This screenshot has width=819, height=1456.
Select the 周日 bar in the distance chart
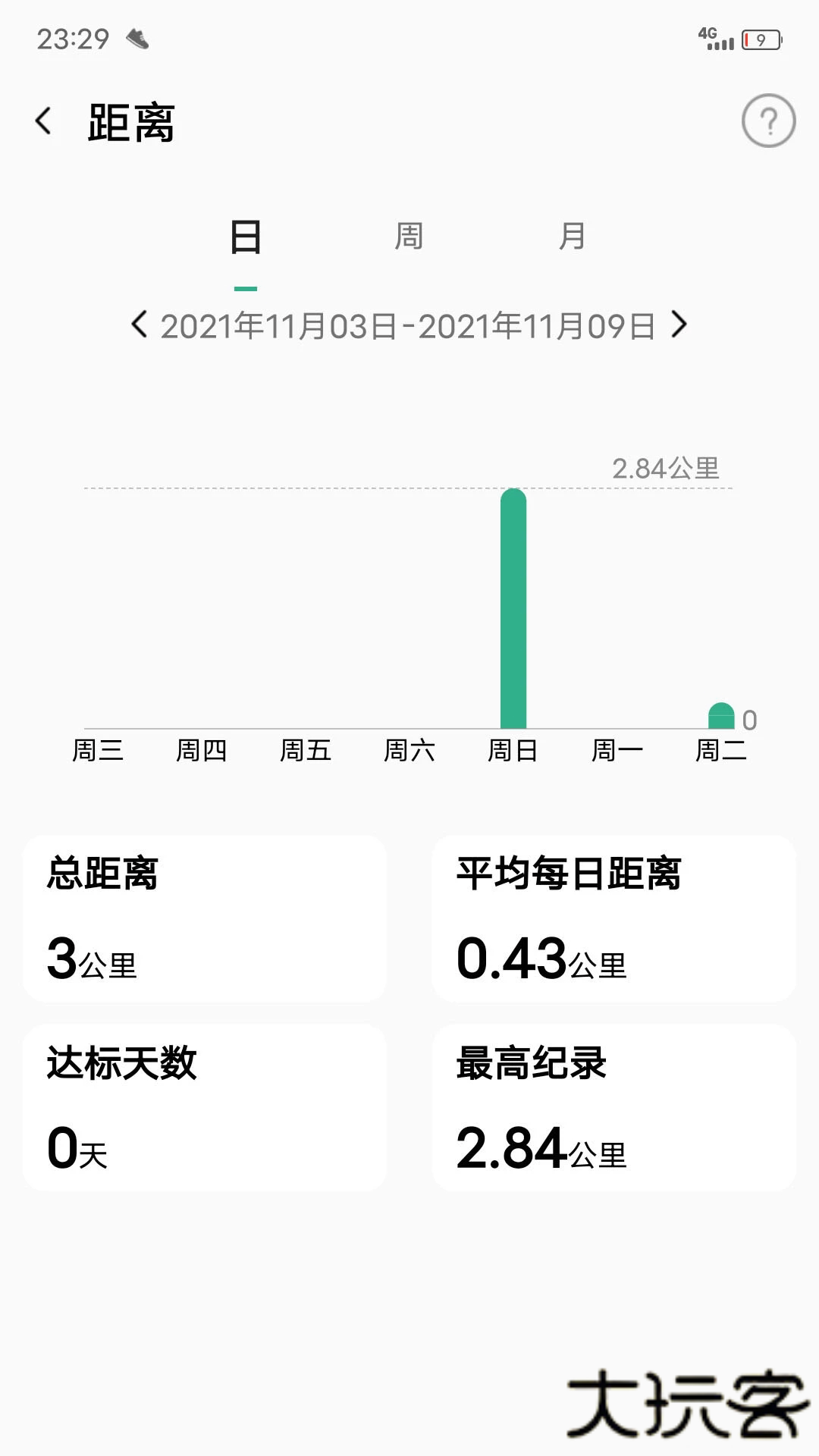point(515,607)
